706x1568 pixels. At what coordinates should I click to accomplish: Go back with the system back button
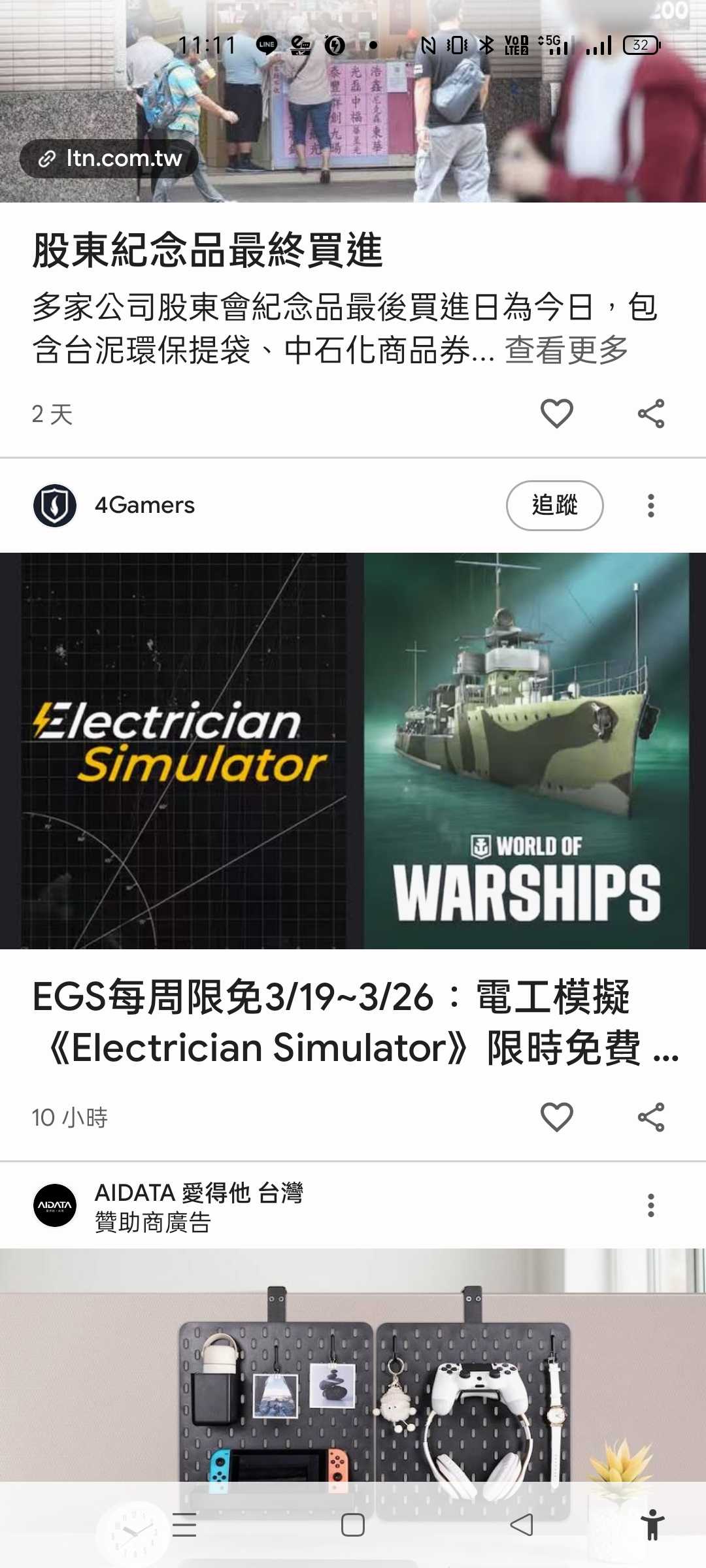(521, 1525)
